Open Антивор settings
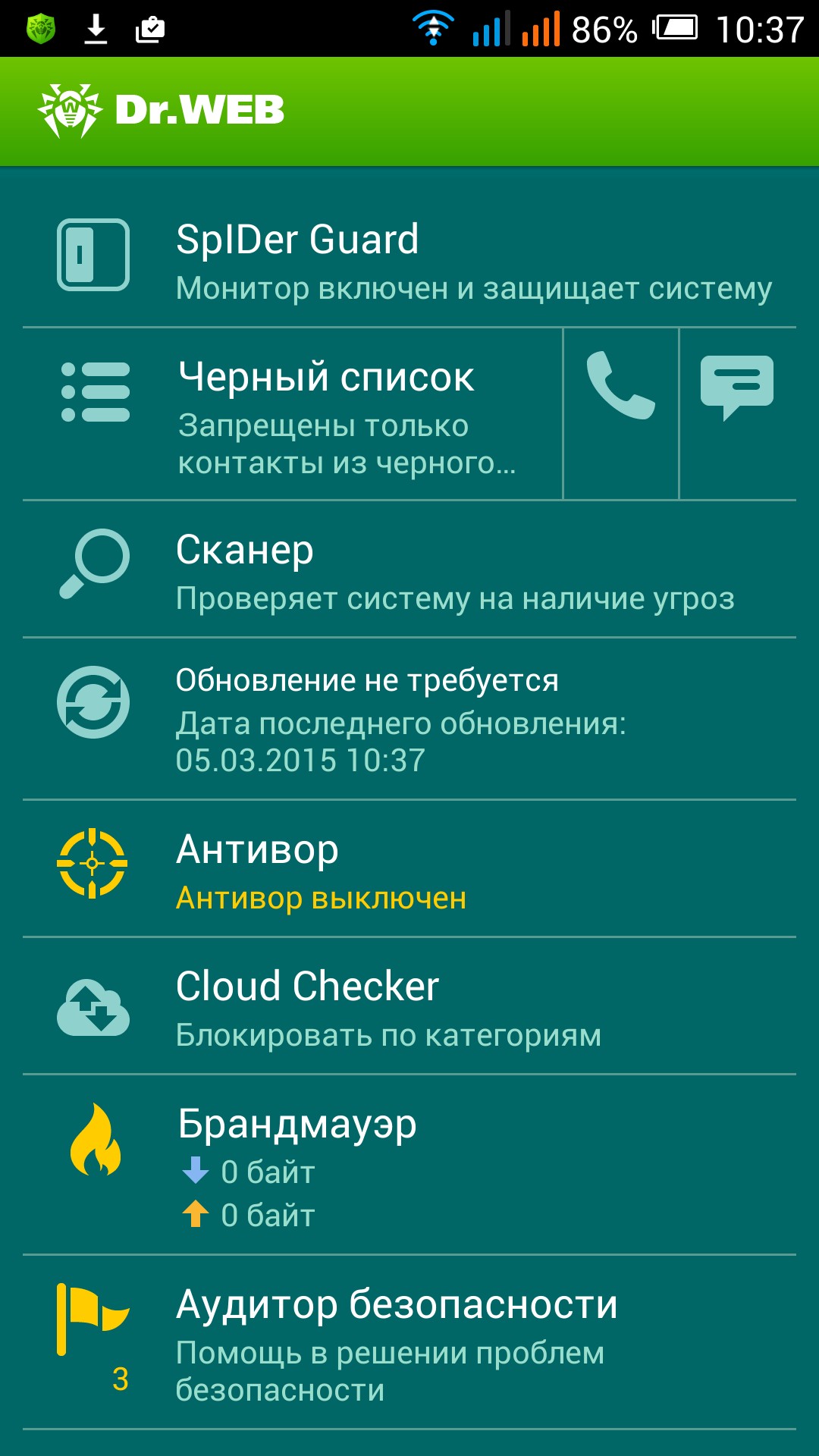The image size is (819, 1456). coord(409,869)
